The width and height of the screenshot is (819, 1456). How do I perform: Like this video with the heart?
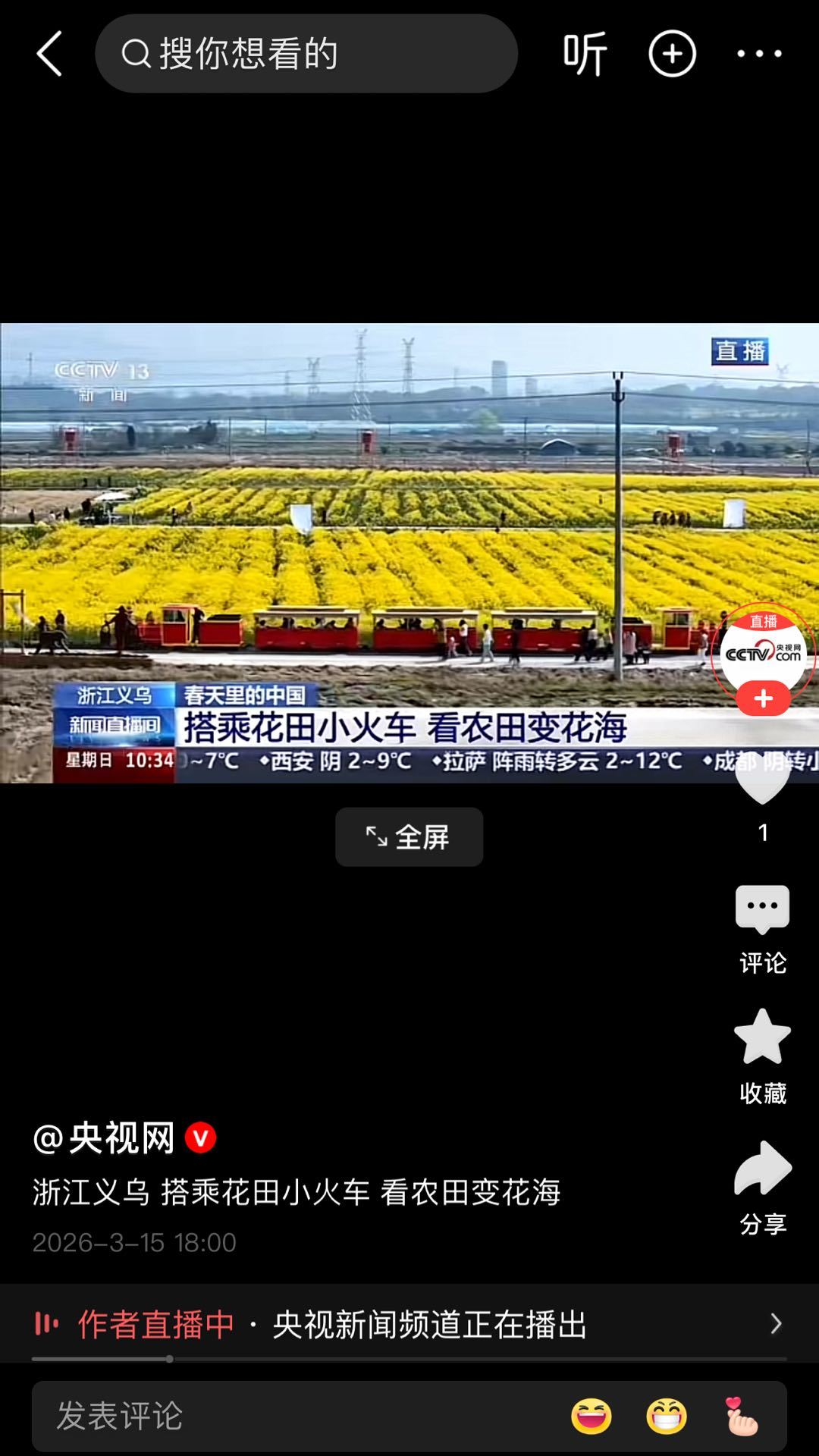[x=763, y=781]
